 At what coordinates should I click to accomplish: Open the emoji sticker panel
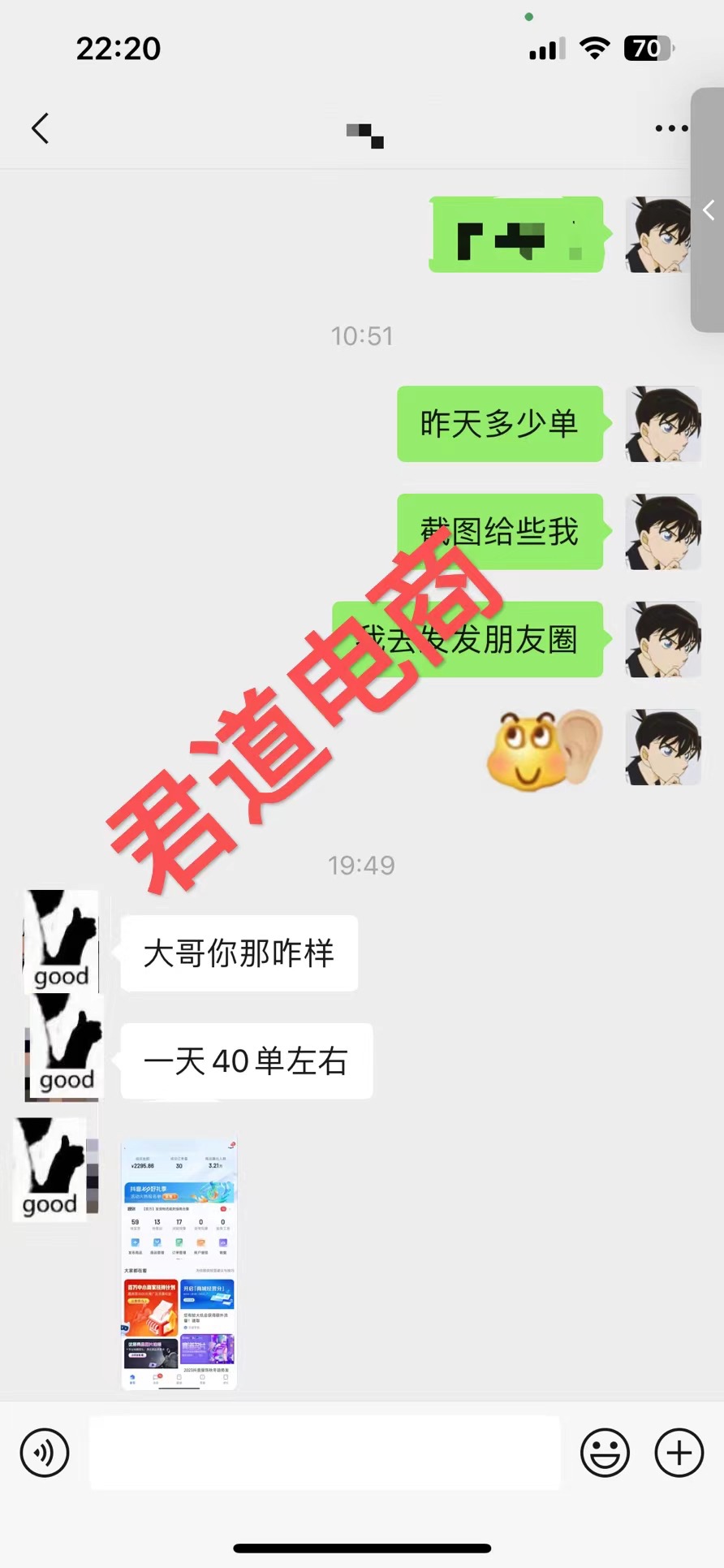coord(605,1452)
